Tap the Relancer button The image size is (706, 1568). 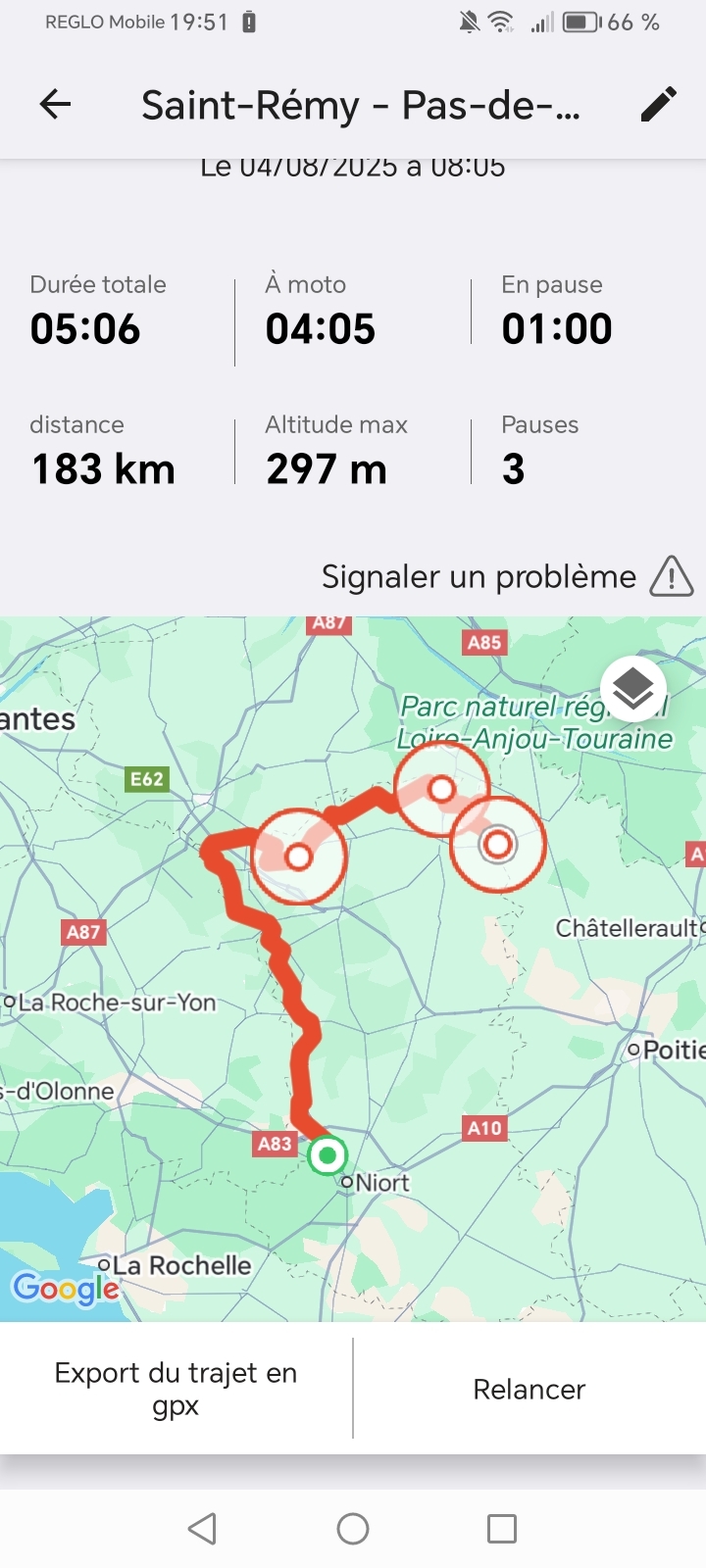click(529, 1389)
